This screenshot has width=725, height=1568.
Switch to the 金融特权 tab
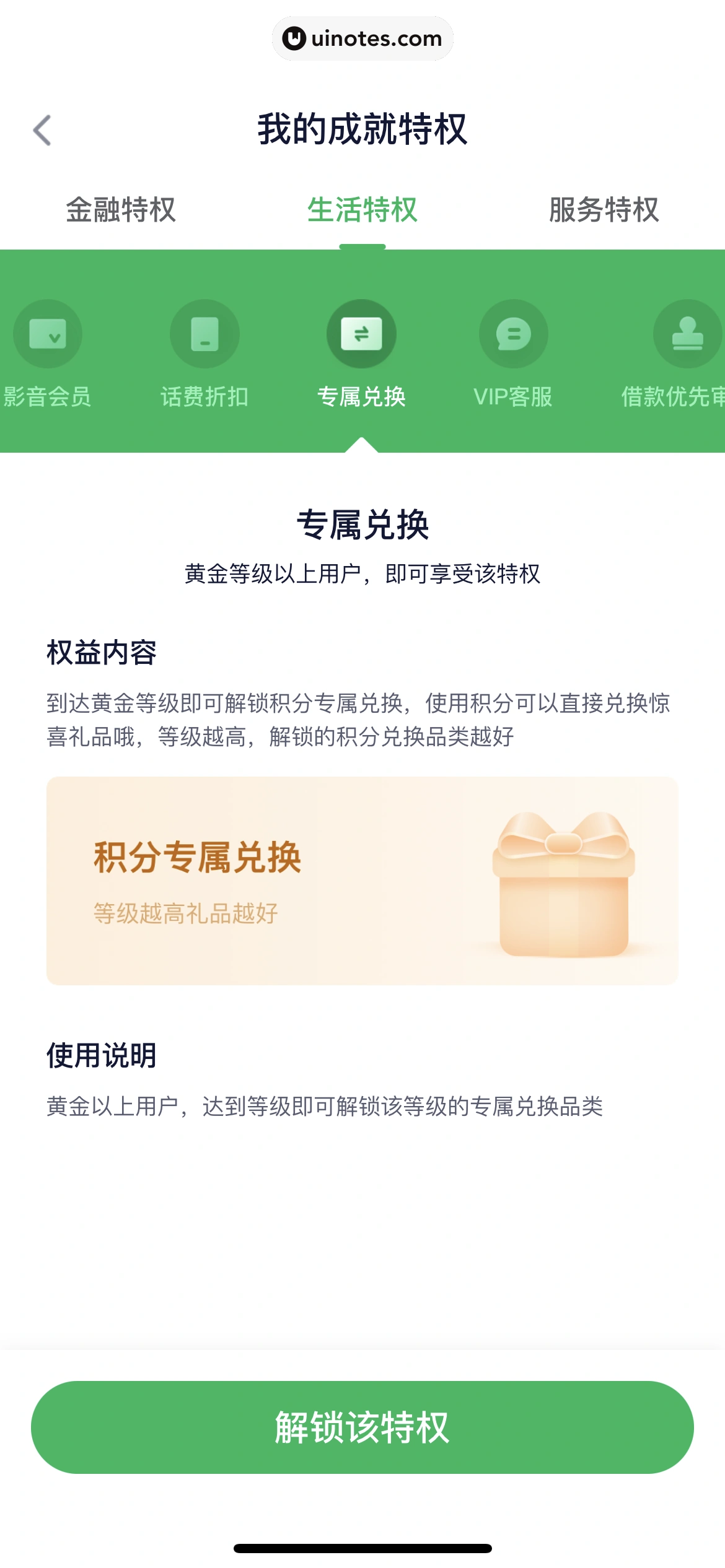(120, 211)
